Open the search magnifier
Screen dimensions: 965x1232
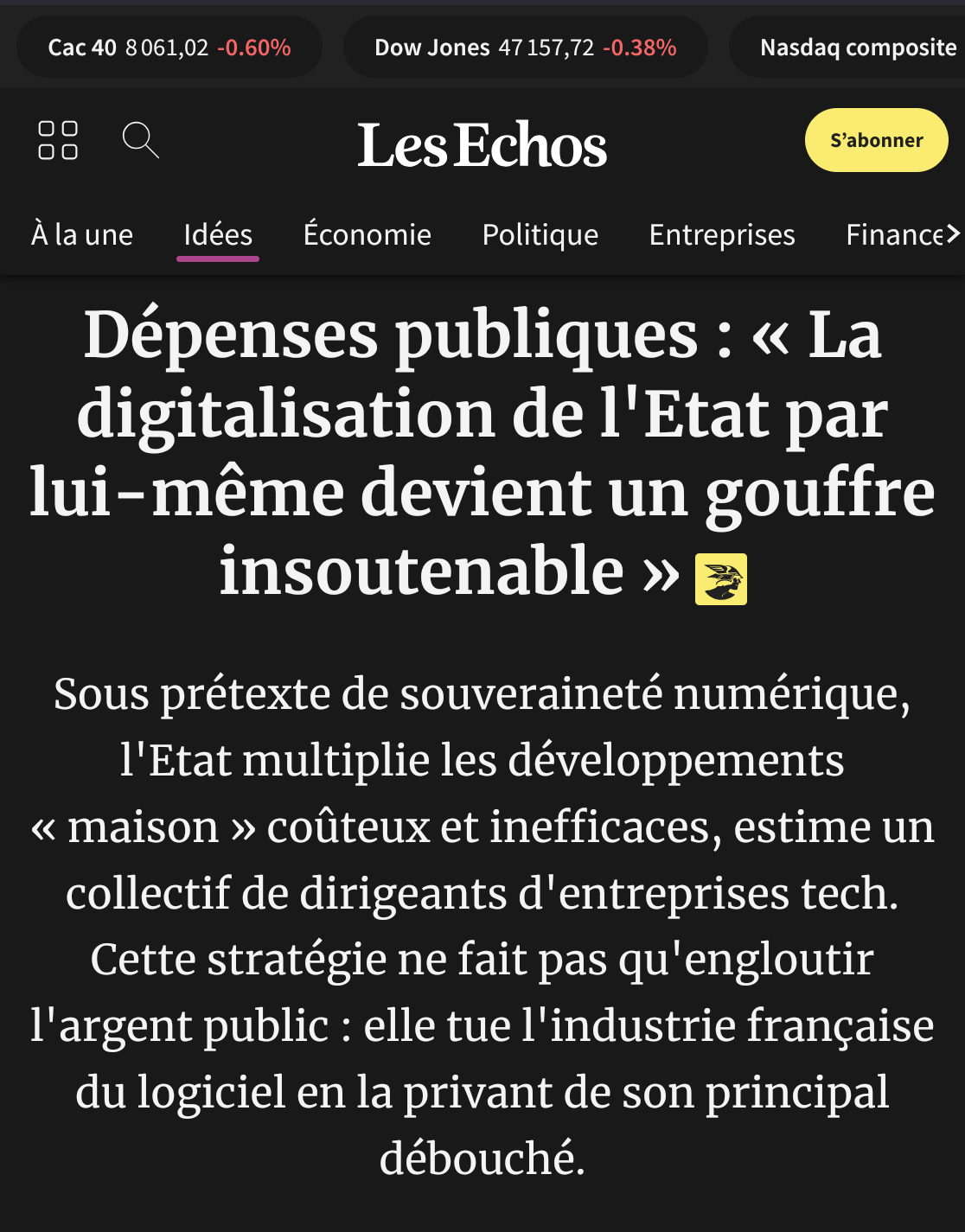click(140, 140)
